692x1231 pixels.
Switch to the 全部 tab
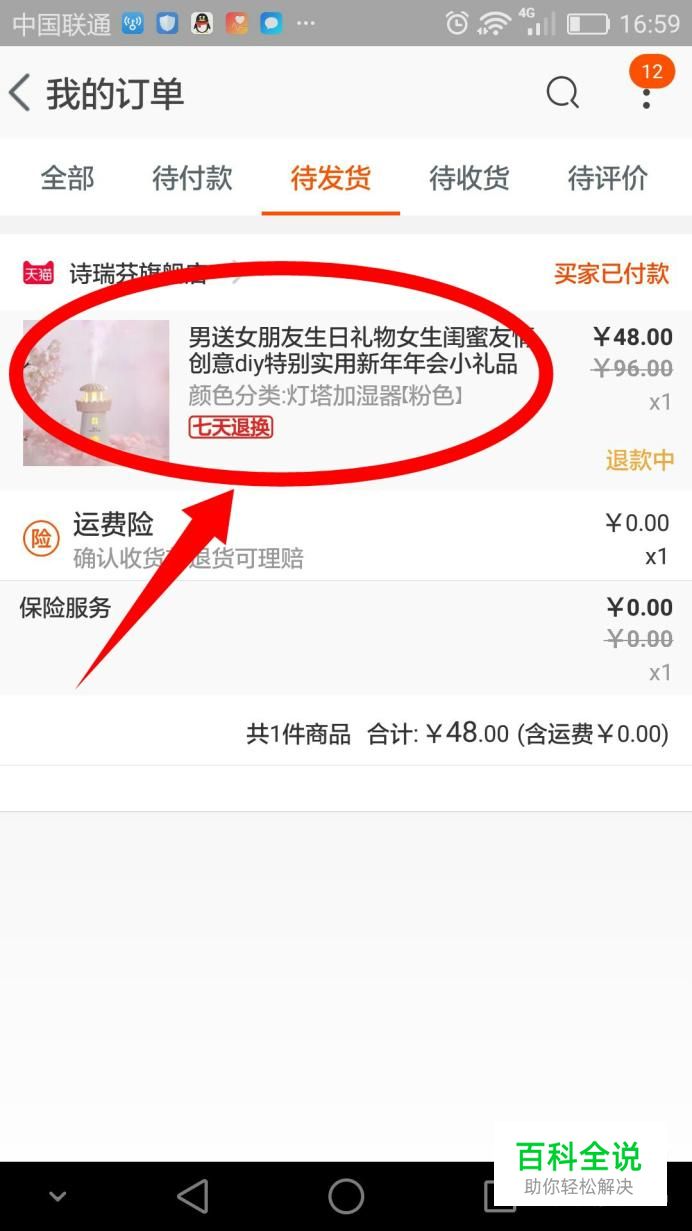coord(67,179)
